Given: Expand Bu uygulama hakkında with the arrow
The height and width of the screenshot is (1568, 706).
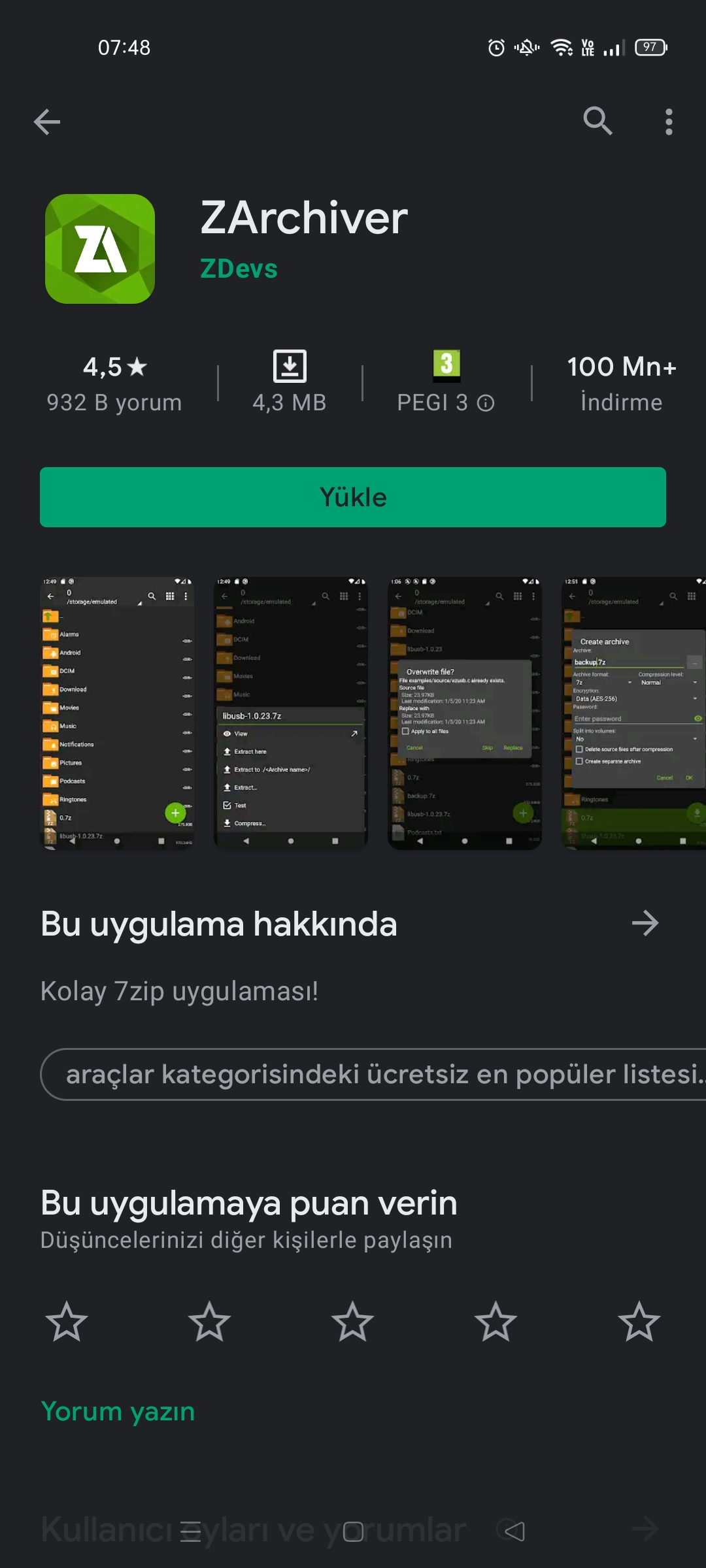Looking at the screenshot, I should [x=645, y=923].
